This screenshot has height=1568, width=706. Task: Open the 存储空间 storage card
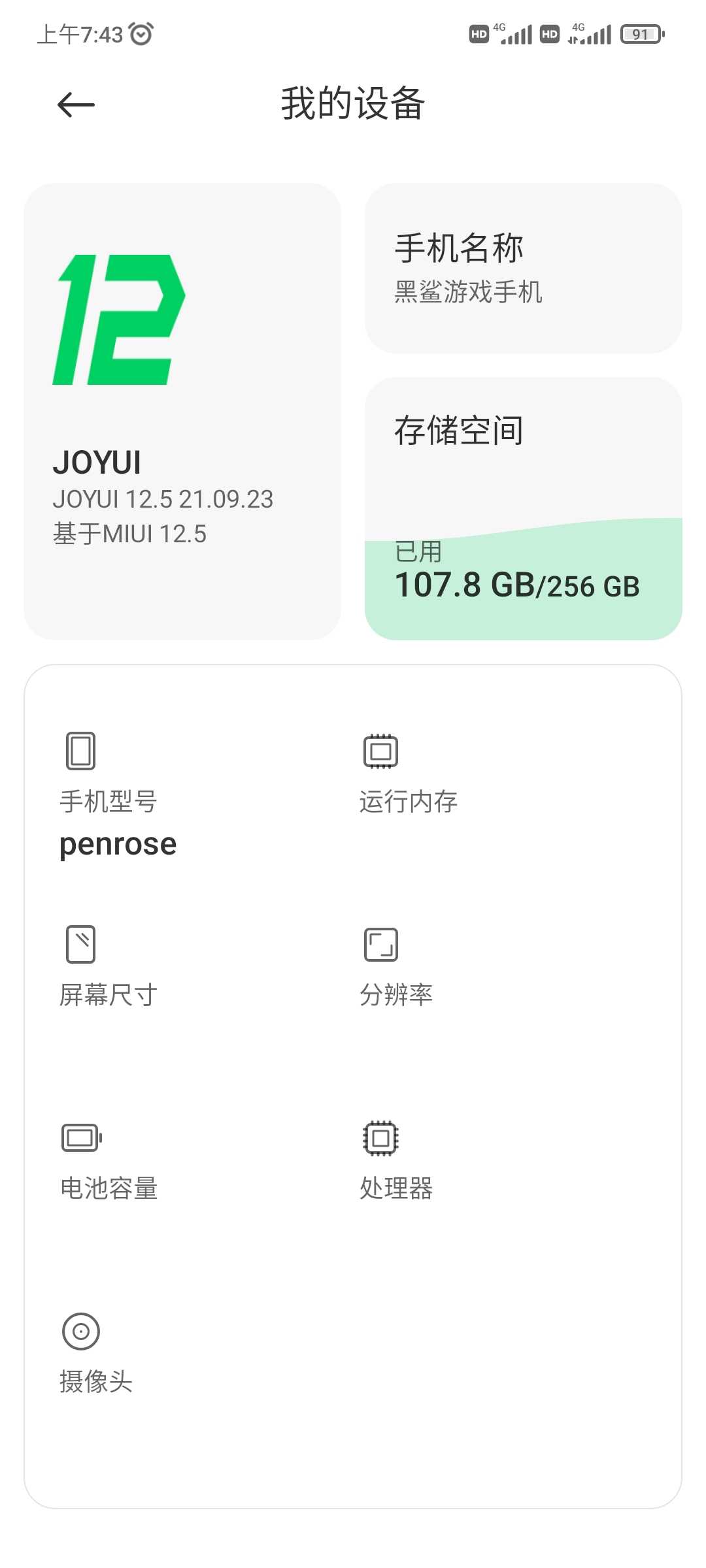[524, 508]
